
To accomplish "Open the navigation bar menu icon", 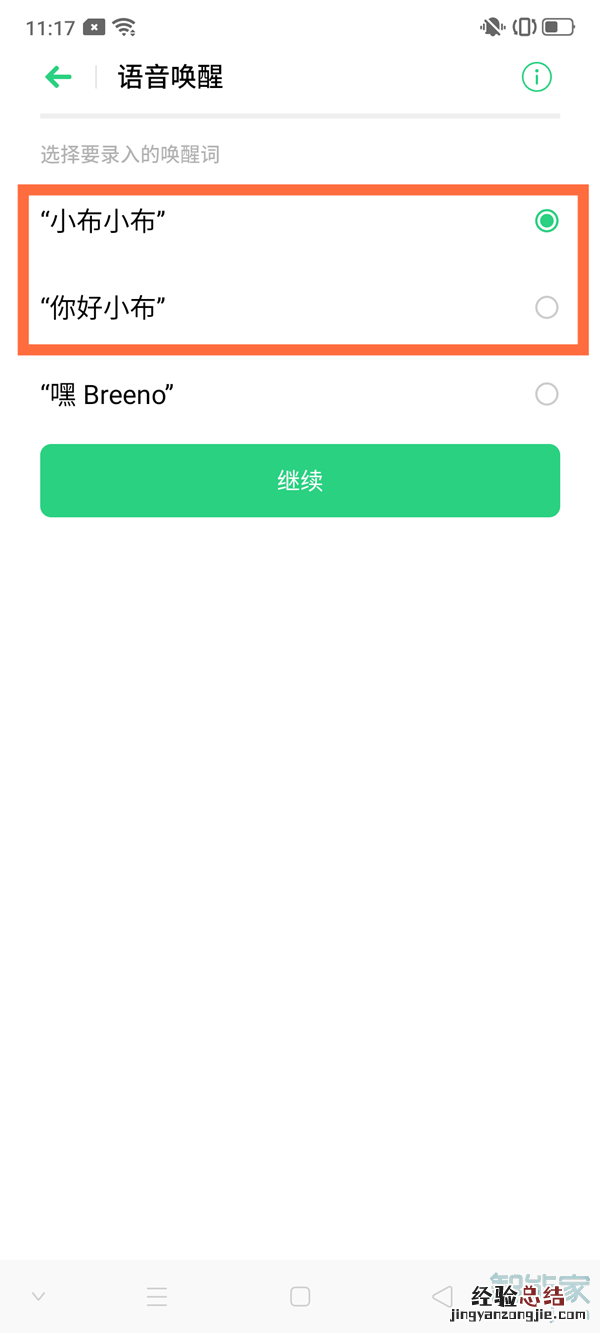I will pyautogui.click(x=157, y=1297).
